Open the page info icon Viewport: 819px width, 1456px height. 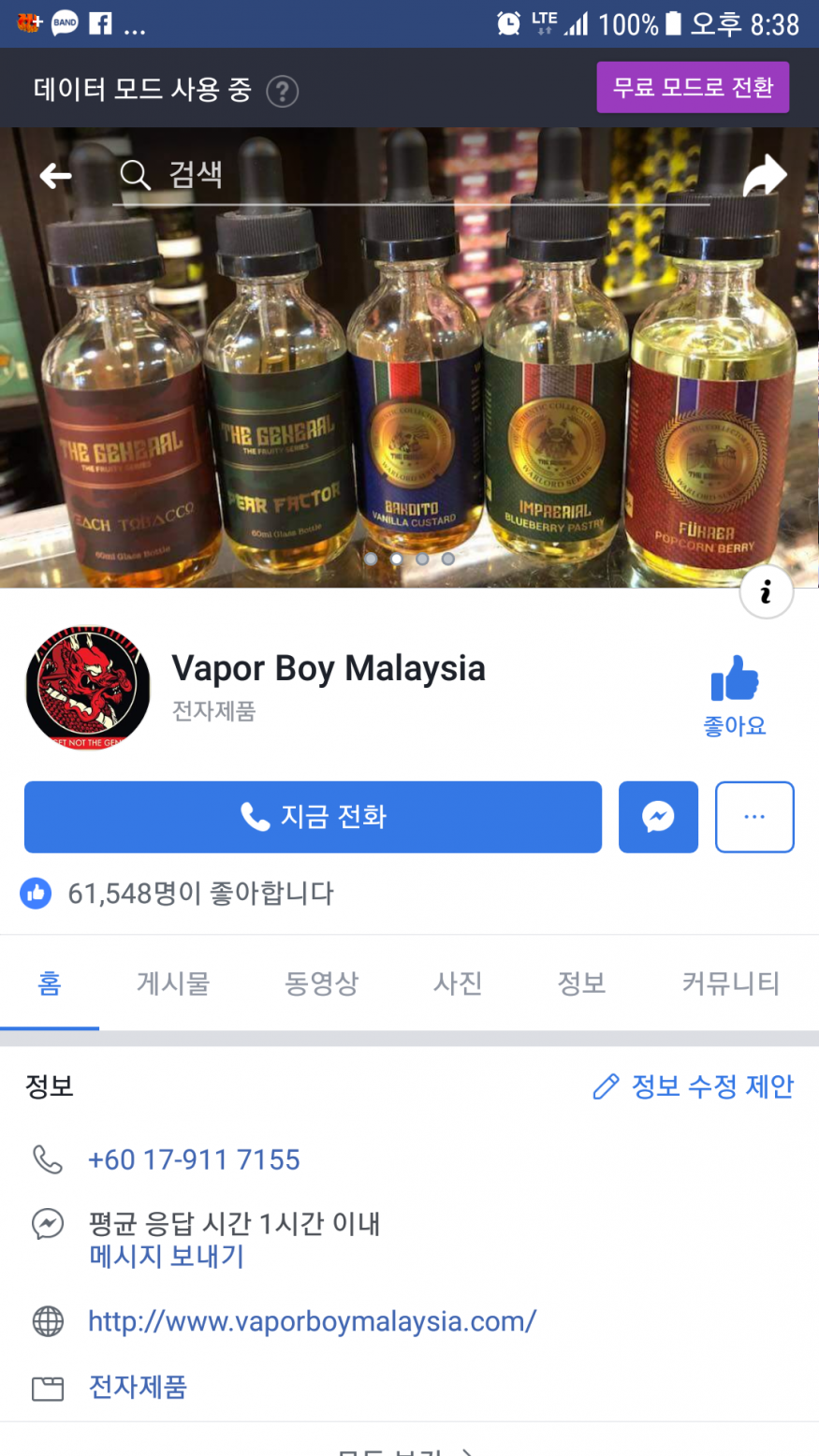click(766, 592)
